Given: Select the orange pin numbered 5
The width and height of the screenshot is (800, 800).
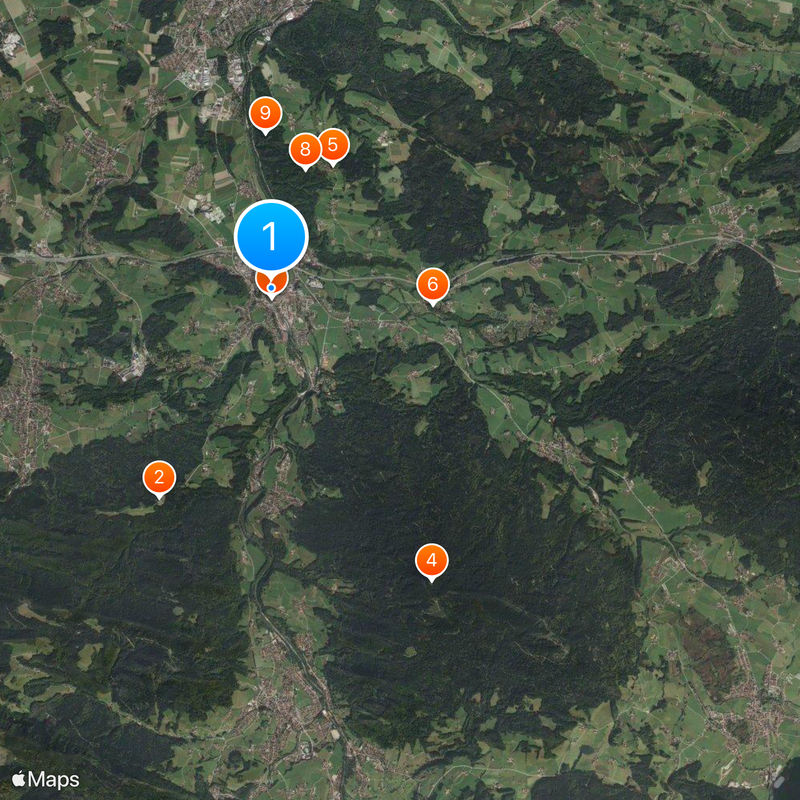Looking at the screenshot, I should [x=334, y=143].
